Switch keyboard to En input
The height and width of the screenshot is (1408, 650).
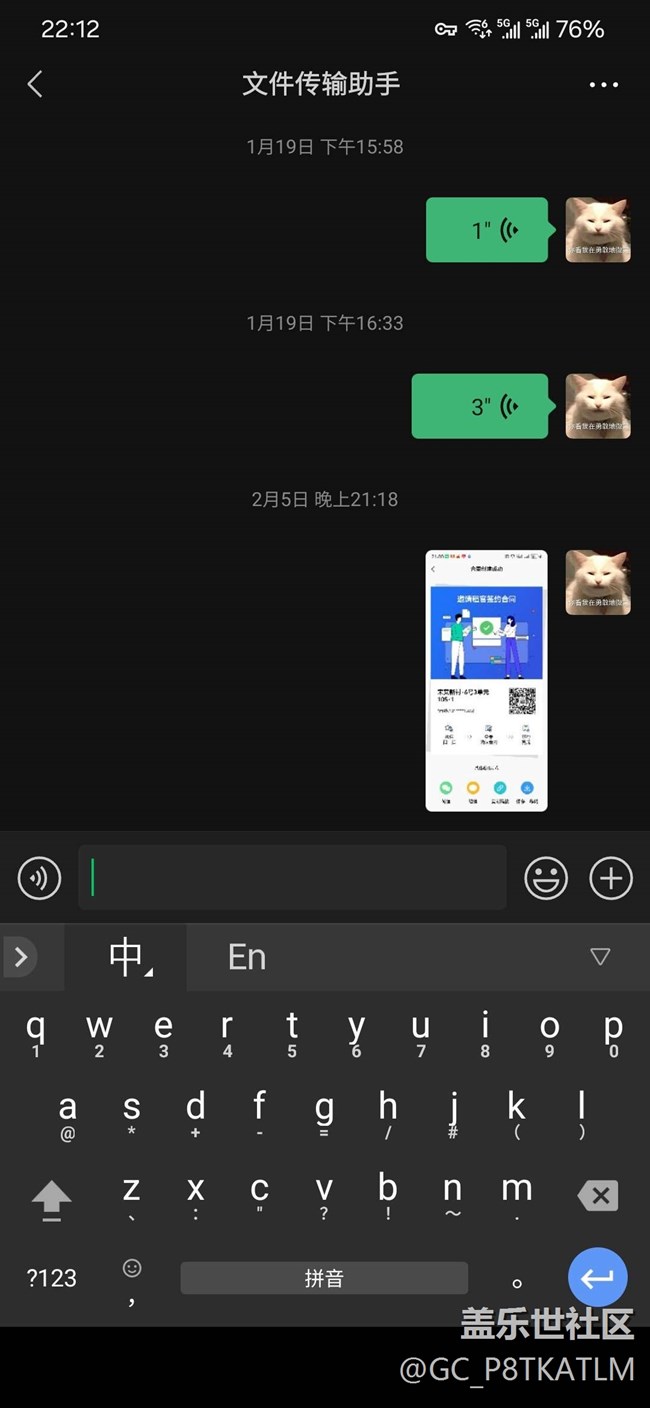click(x=247, y=957)
